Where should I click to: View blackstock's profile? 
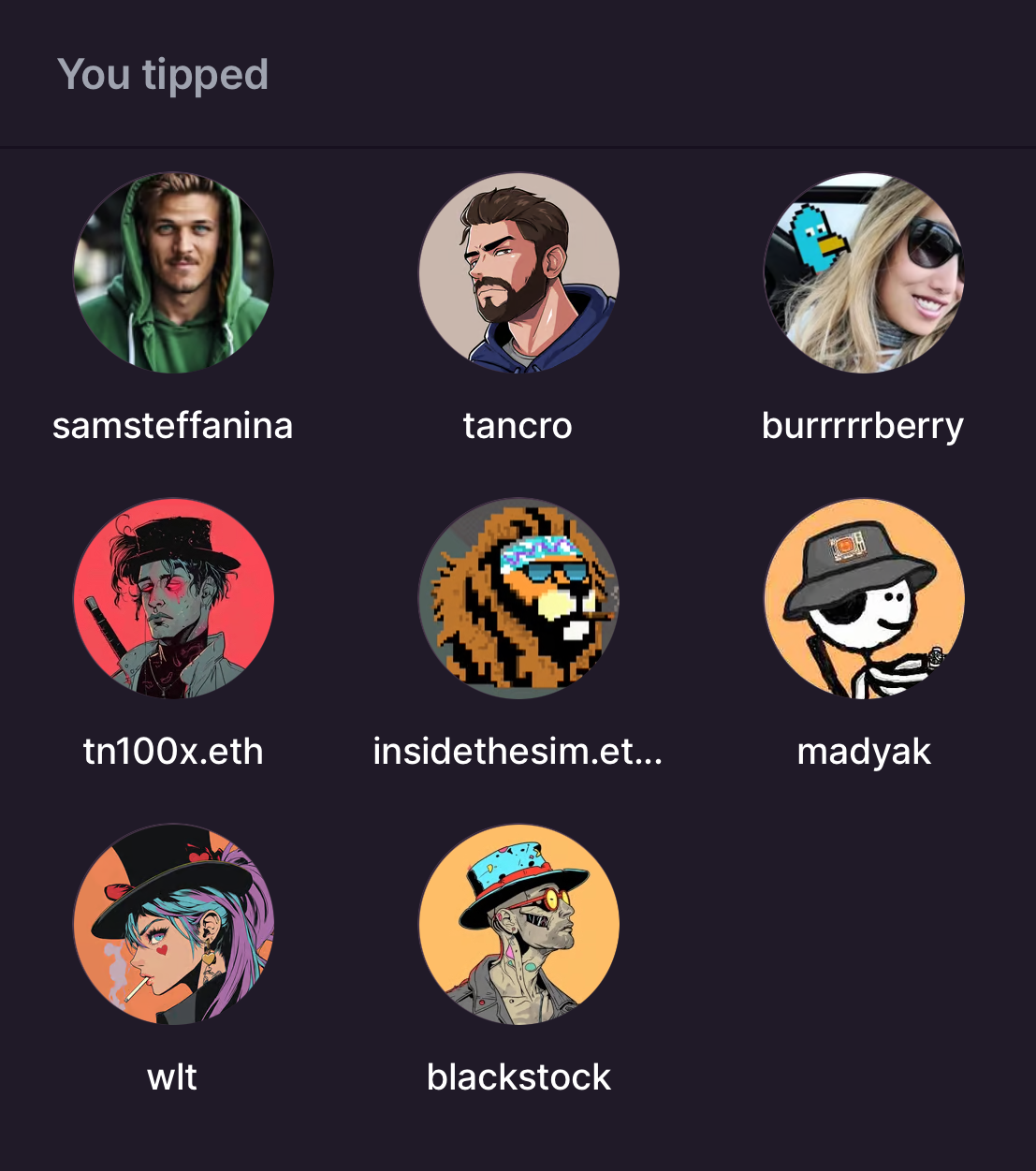coord(518,924)
